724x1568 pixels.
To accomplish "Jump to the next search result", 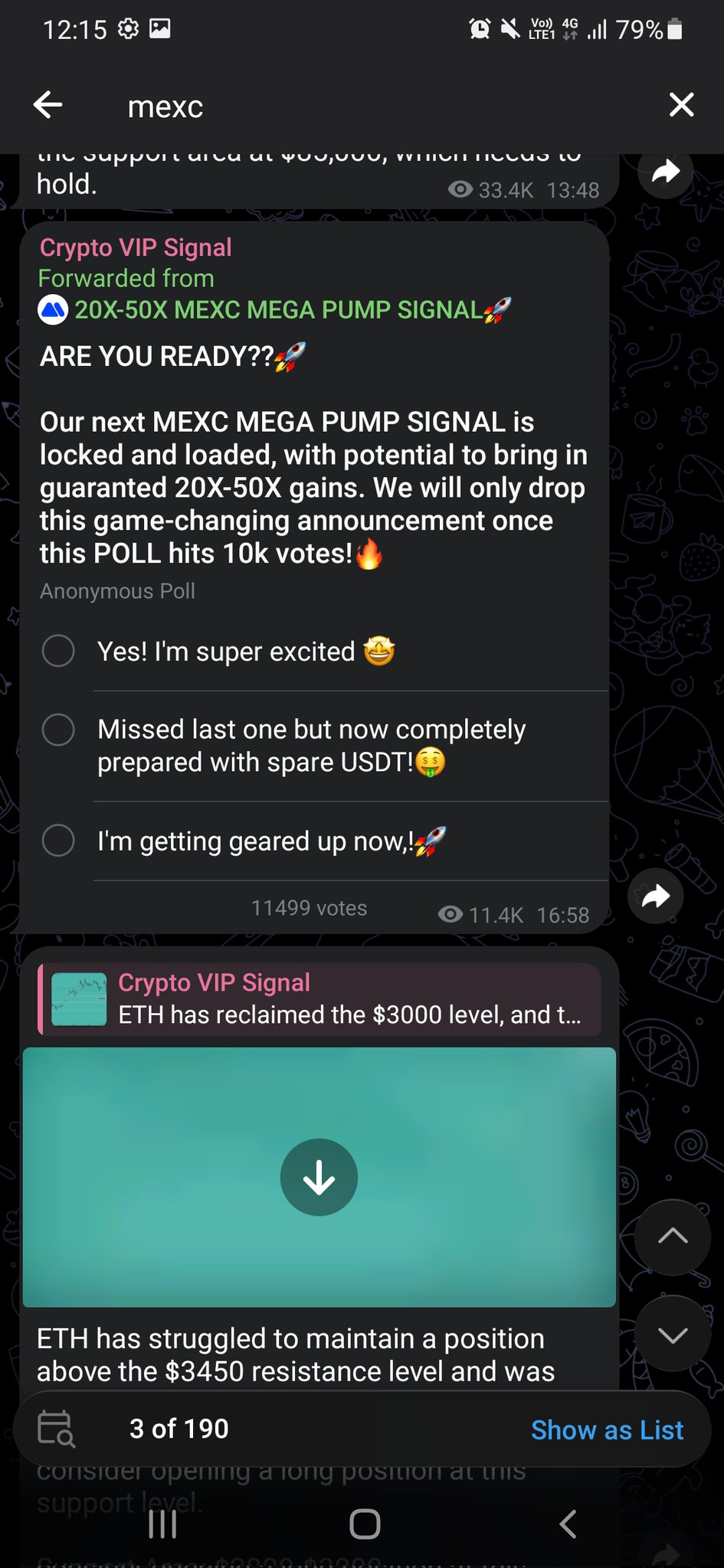I will pyautogui.click(x=672, y=1334).
